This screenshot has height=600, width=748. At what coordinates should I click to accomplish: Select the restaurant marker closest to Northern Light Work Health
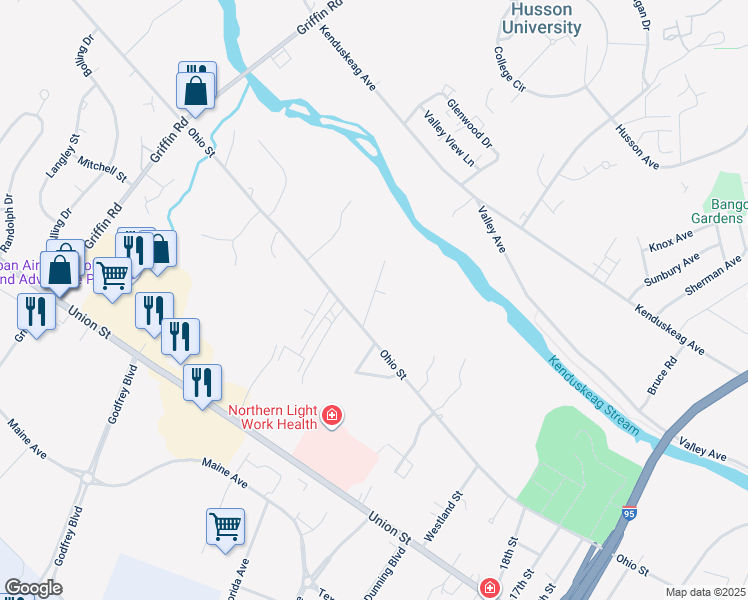pos(202,383)
